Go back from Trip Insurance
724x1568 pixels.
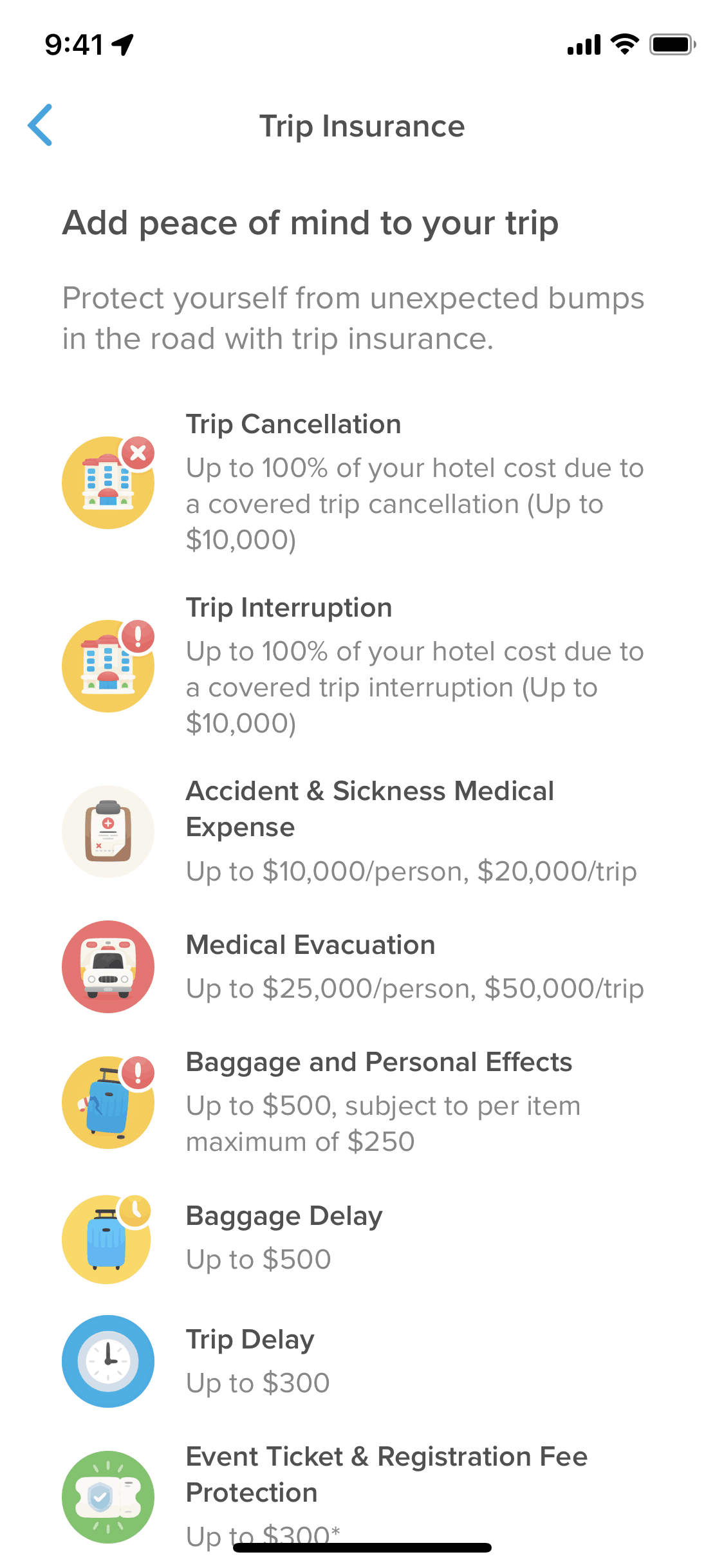tap(40, 125)
